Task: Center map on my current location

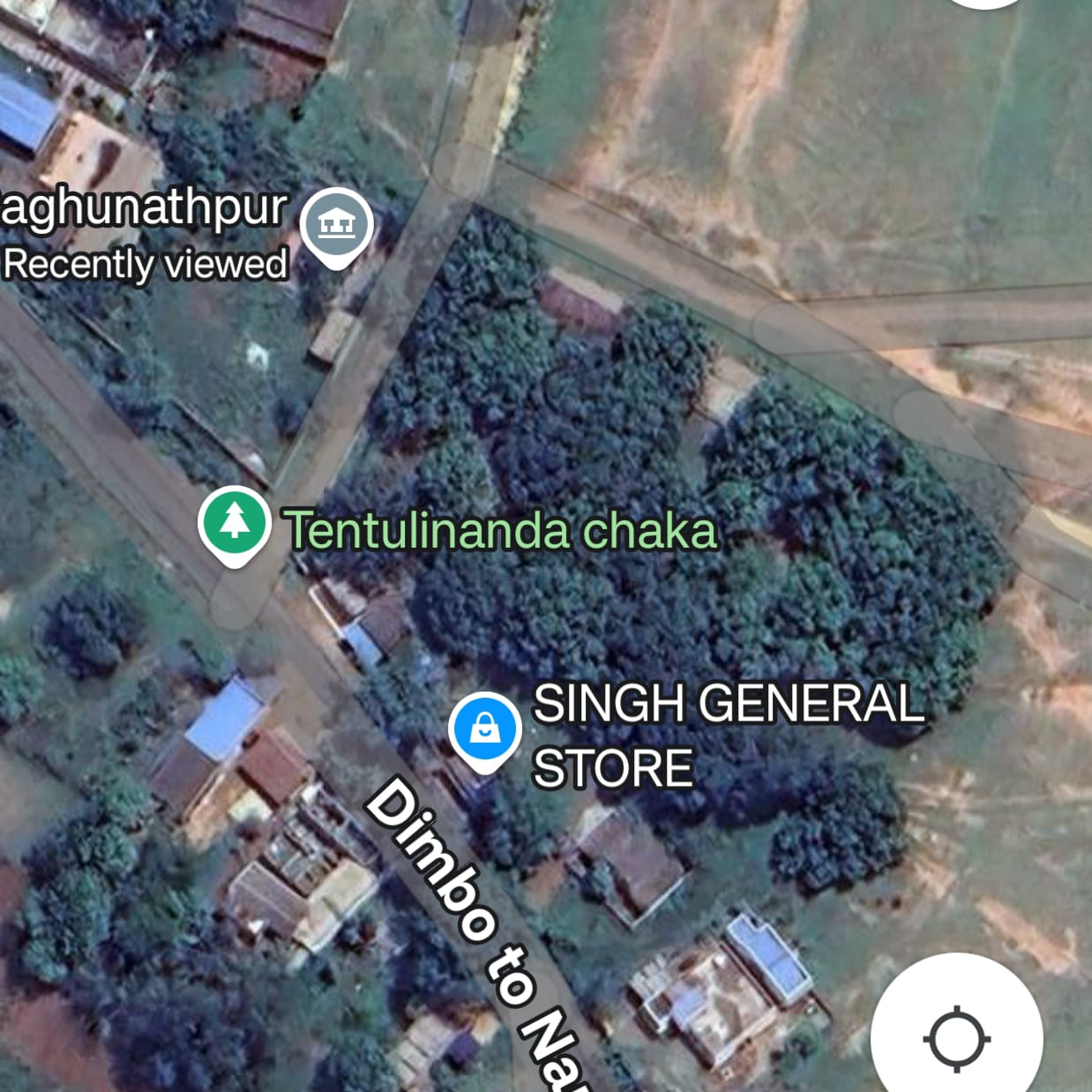Action: [x=957, y=1038]
